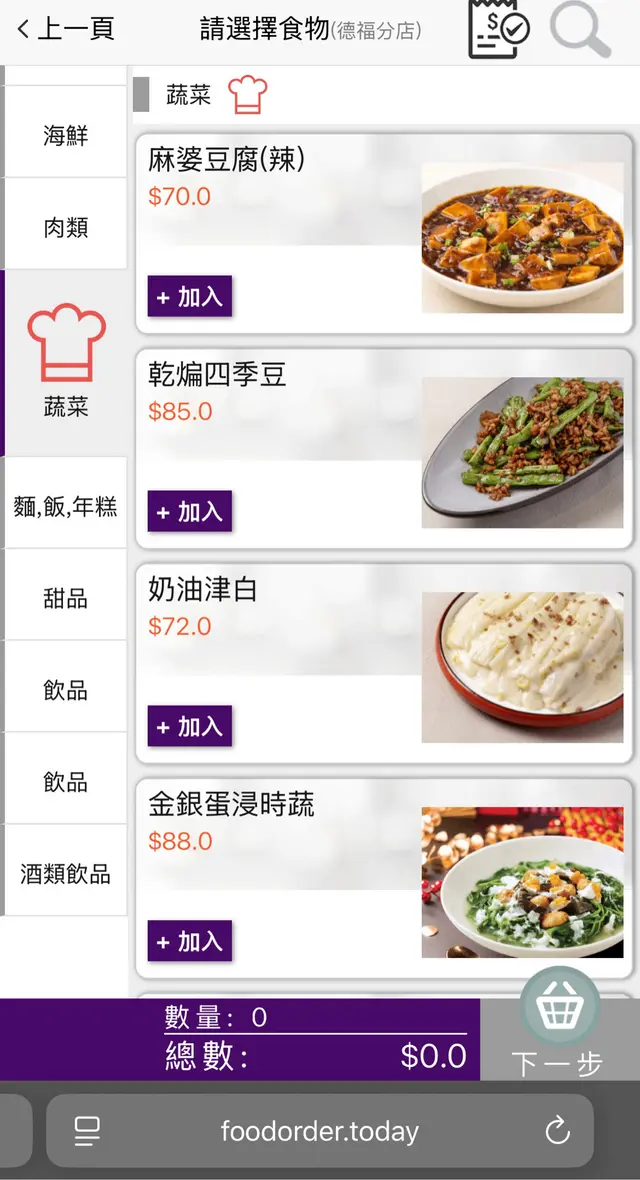Reload the page in the browser

click(x=557, y=1131)
